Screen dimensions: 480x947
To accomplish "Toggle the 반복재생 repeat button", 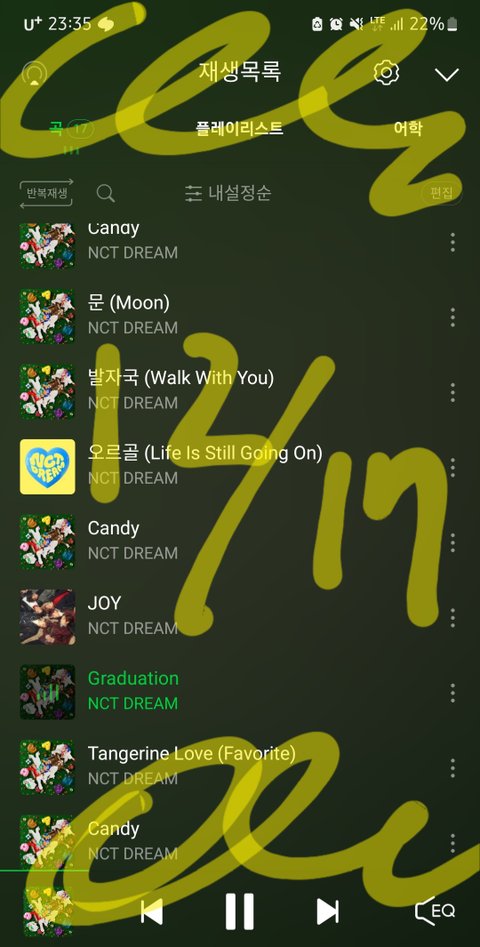I will click(x=46, y=194).
